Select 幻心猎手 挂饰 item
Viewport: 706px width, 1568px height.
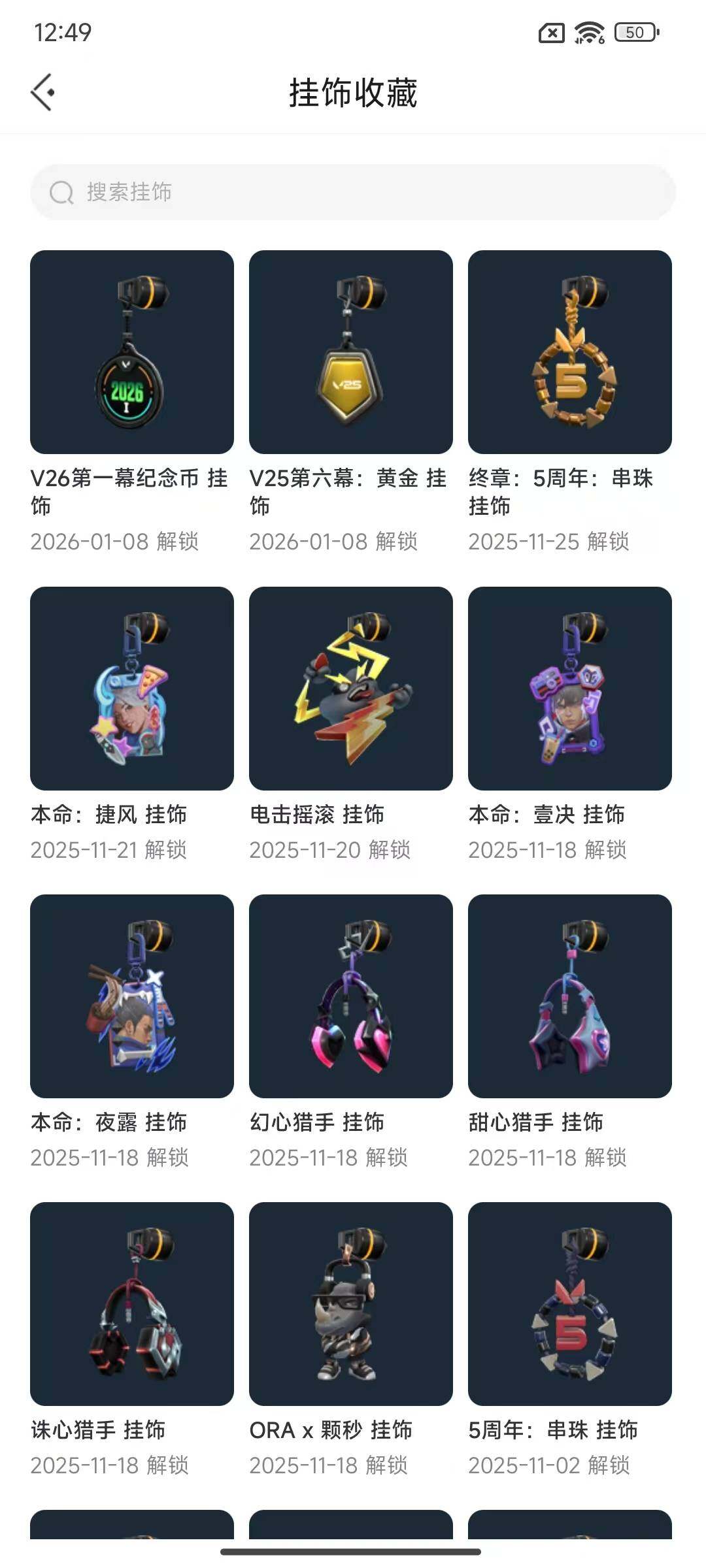[x=351, y=996]
